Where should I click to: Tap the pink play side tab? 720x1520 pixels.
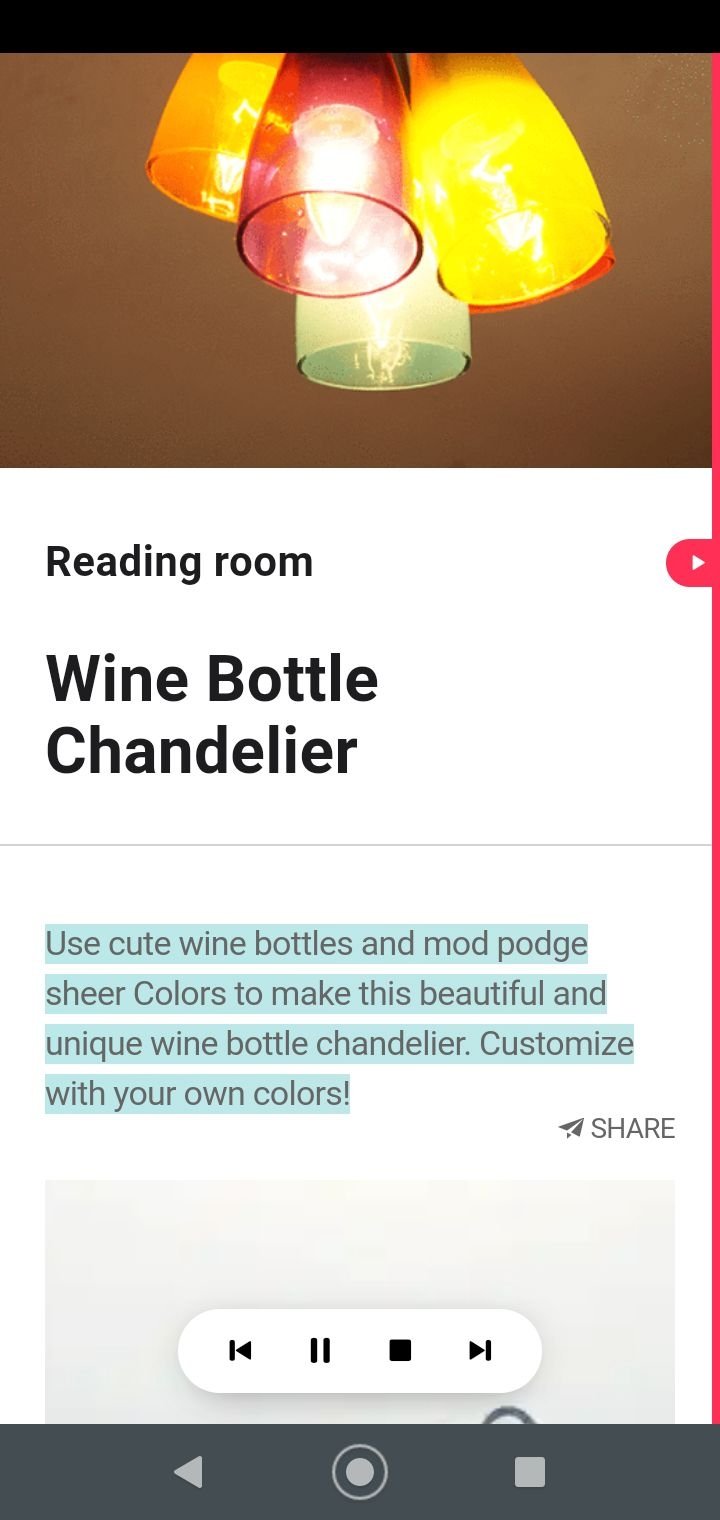691,563
